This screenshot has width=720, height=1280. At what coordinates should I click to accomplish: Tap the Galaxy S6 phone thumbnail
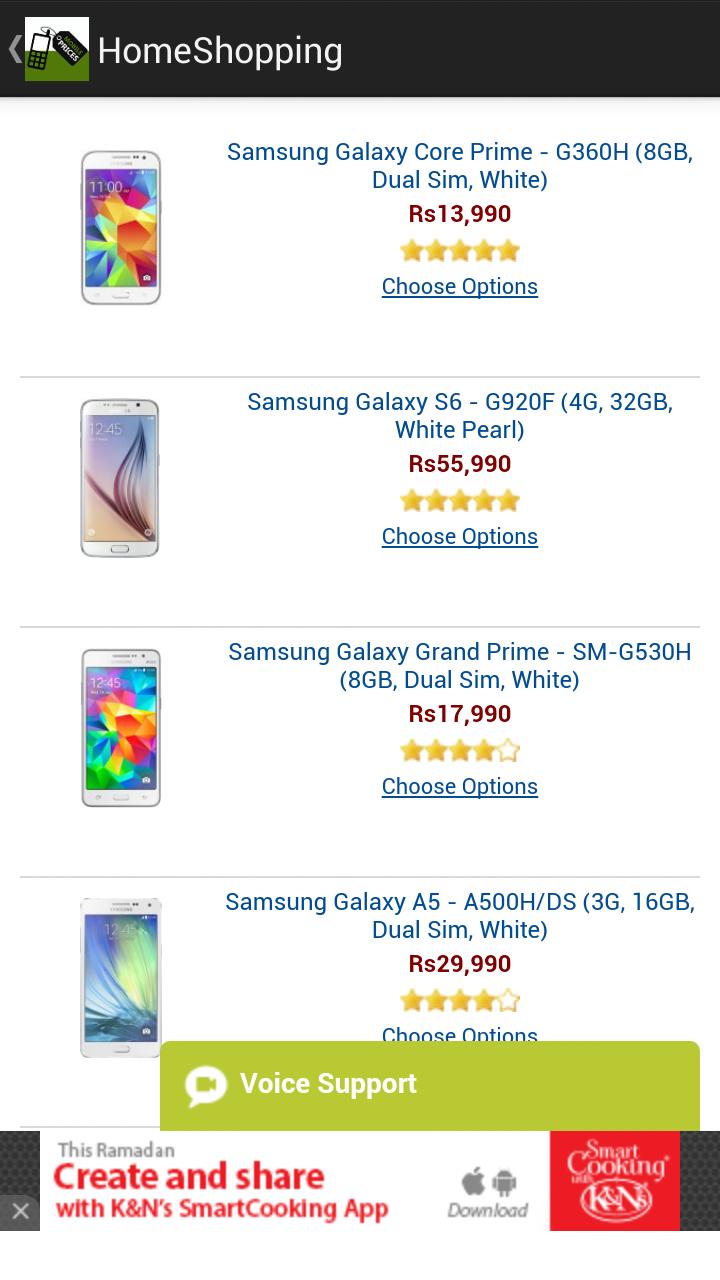(120, 477)
